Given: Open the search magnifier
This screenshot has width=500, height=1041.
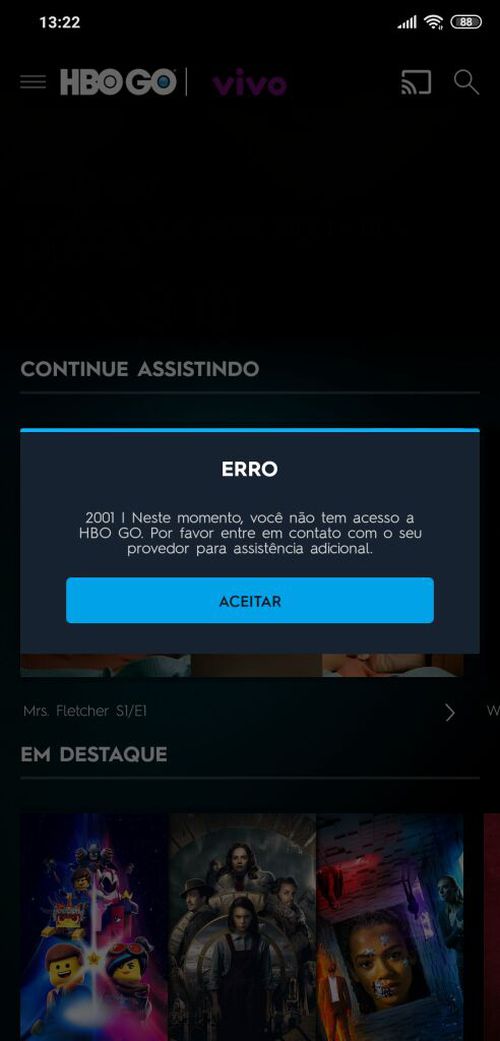Looking at the screenshot, I should (x=466, y=82).
